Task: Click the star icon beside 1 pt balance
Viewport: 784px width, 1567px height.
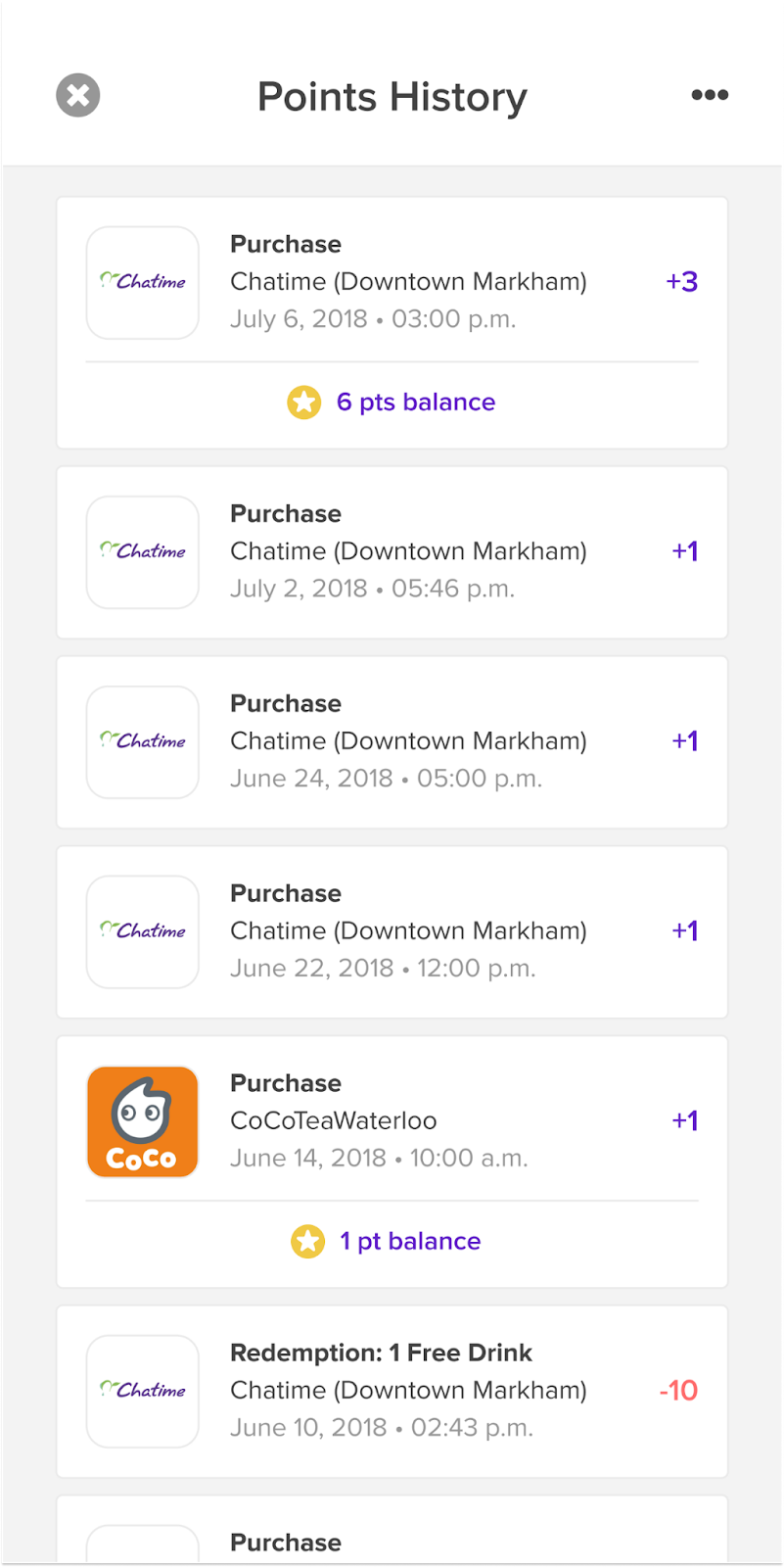Action: tap(307, 1241)
